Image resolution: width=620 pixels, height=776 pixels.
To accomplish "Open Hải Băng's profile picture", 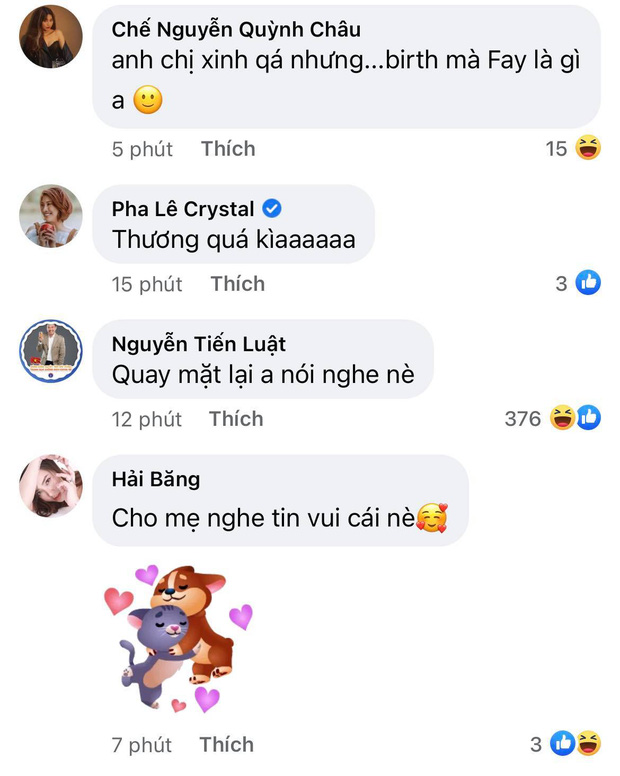I will tap(51, 485).
